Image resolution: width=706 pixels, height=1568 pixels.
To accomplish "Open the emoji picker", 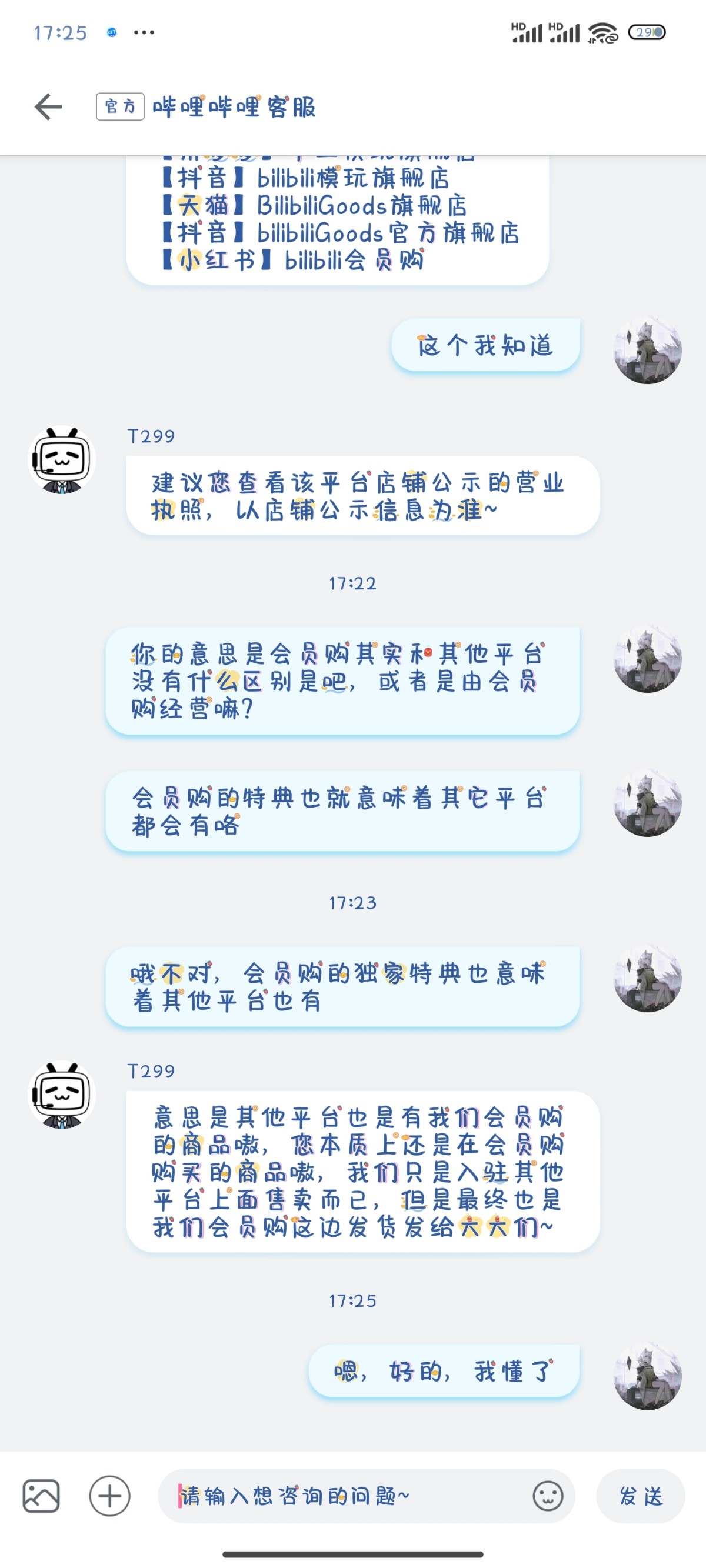I will coord(548,1496).
